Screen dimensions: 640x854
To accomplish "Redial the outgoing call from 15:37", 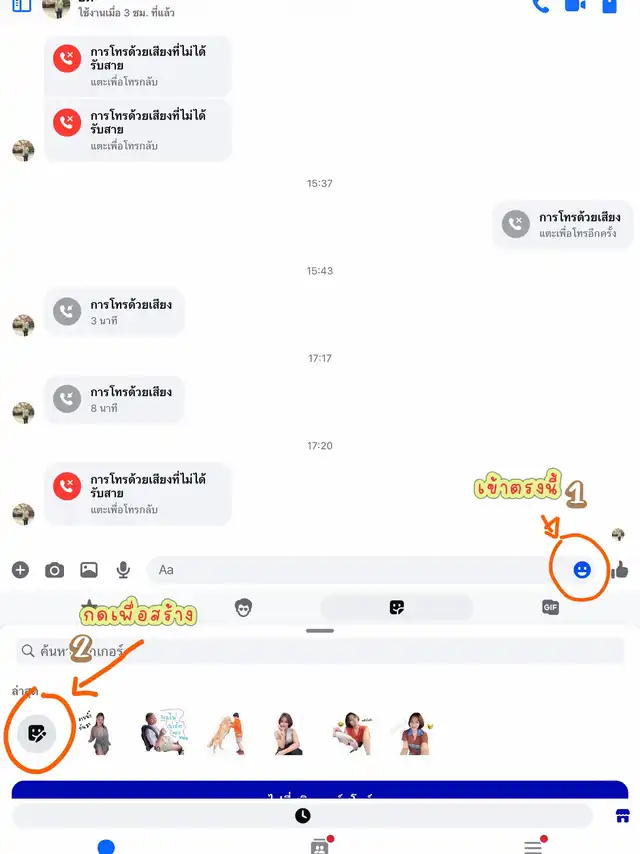I will tap(563, 224).
